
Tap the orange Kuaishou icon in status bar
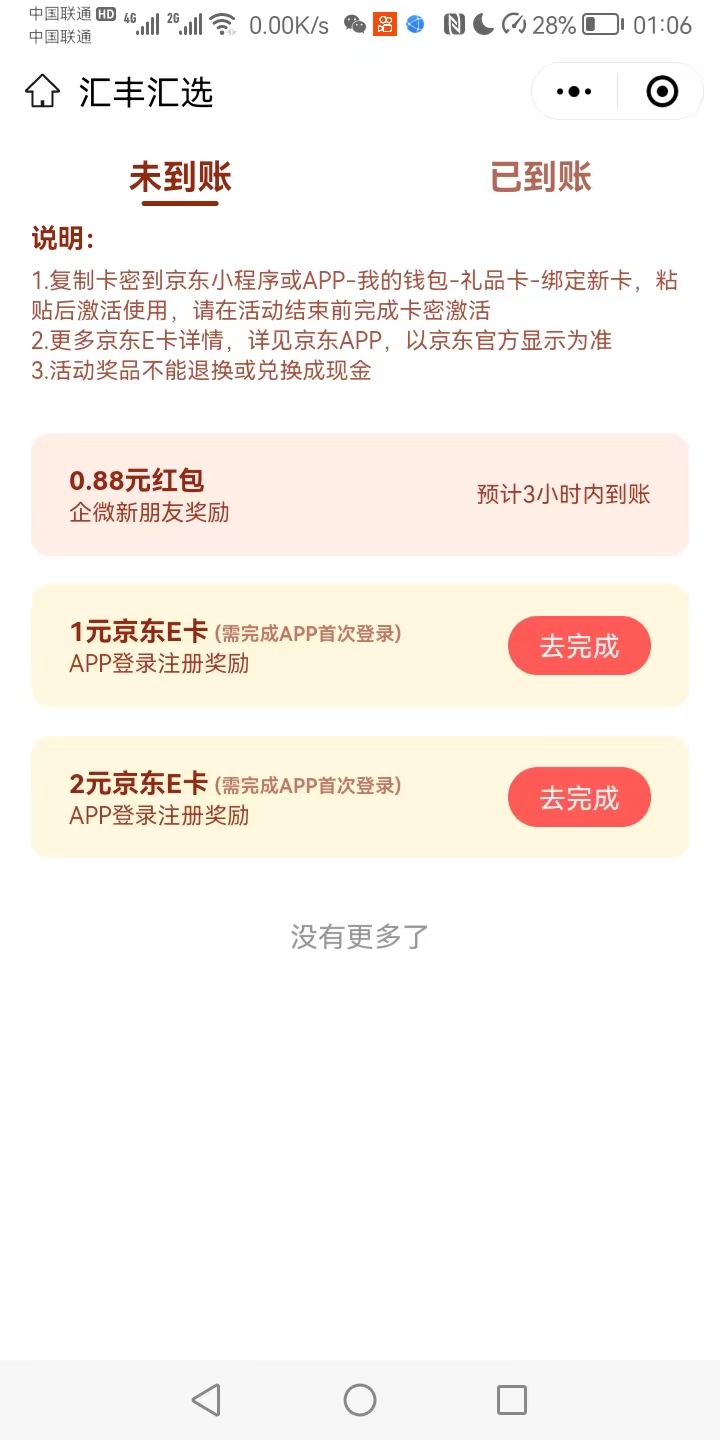click(x=384, y=24)
